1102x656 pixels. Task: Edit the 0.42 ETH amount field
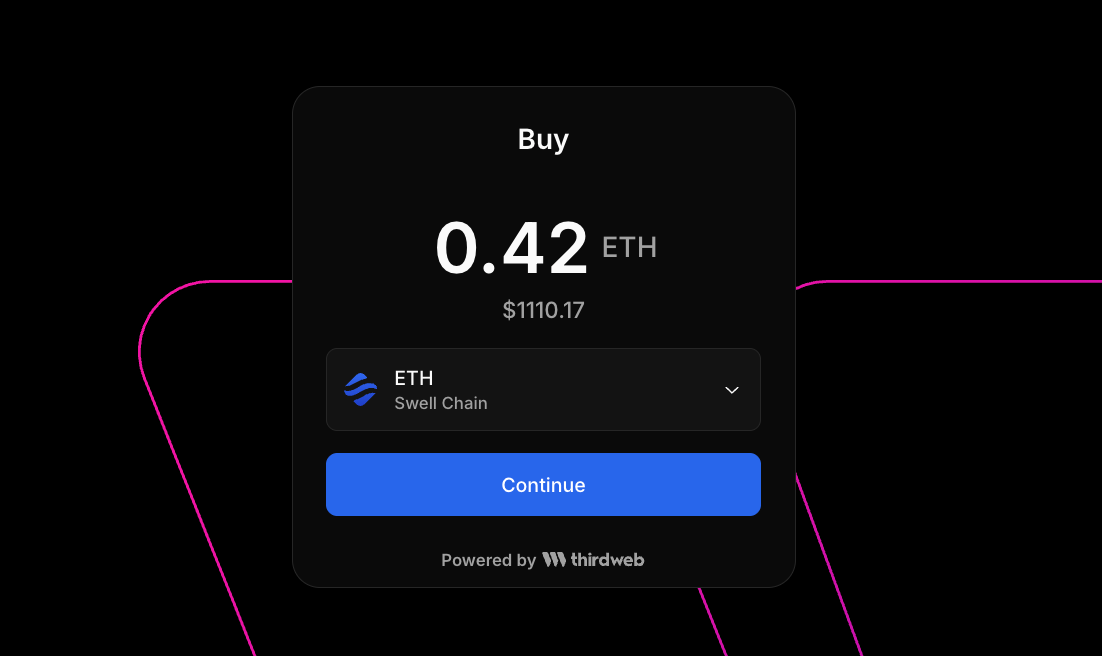click(512, 248)
